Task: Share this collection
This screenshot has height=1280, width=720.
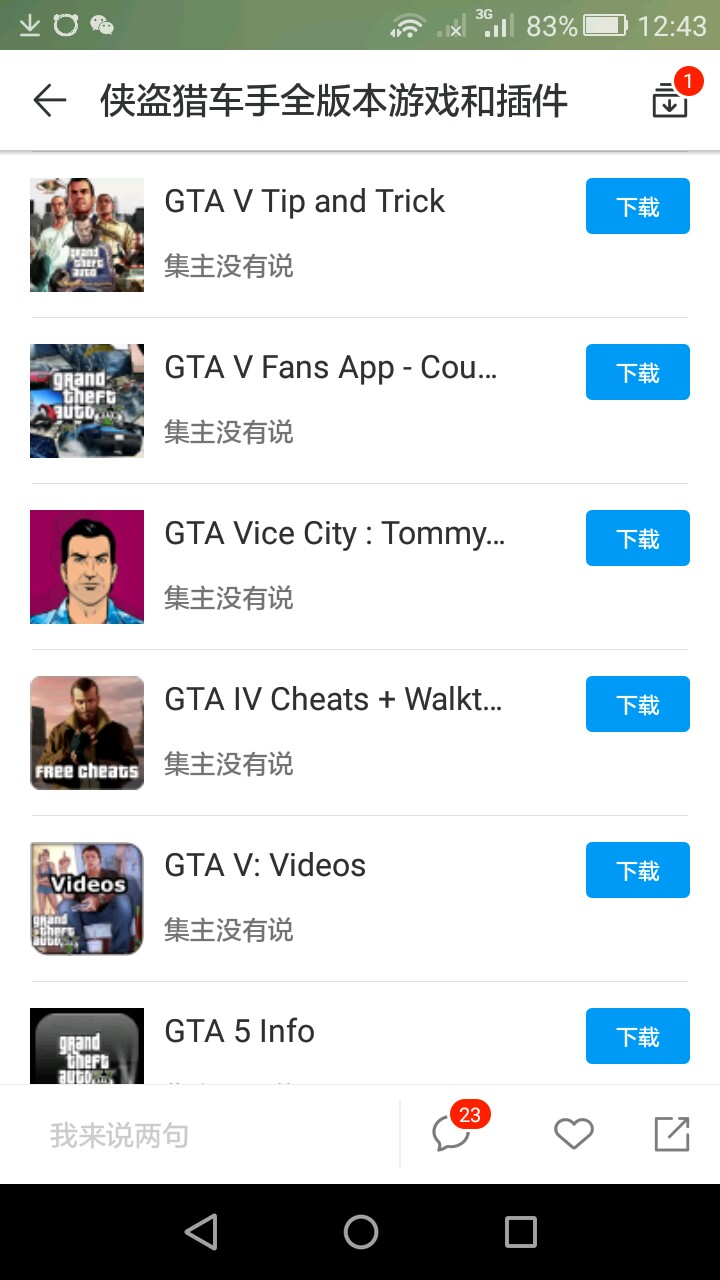Action: click(671, 1134)
